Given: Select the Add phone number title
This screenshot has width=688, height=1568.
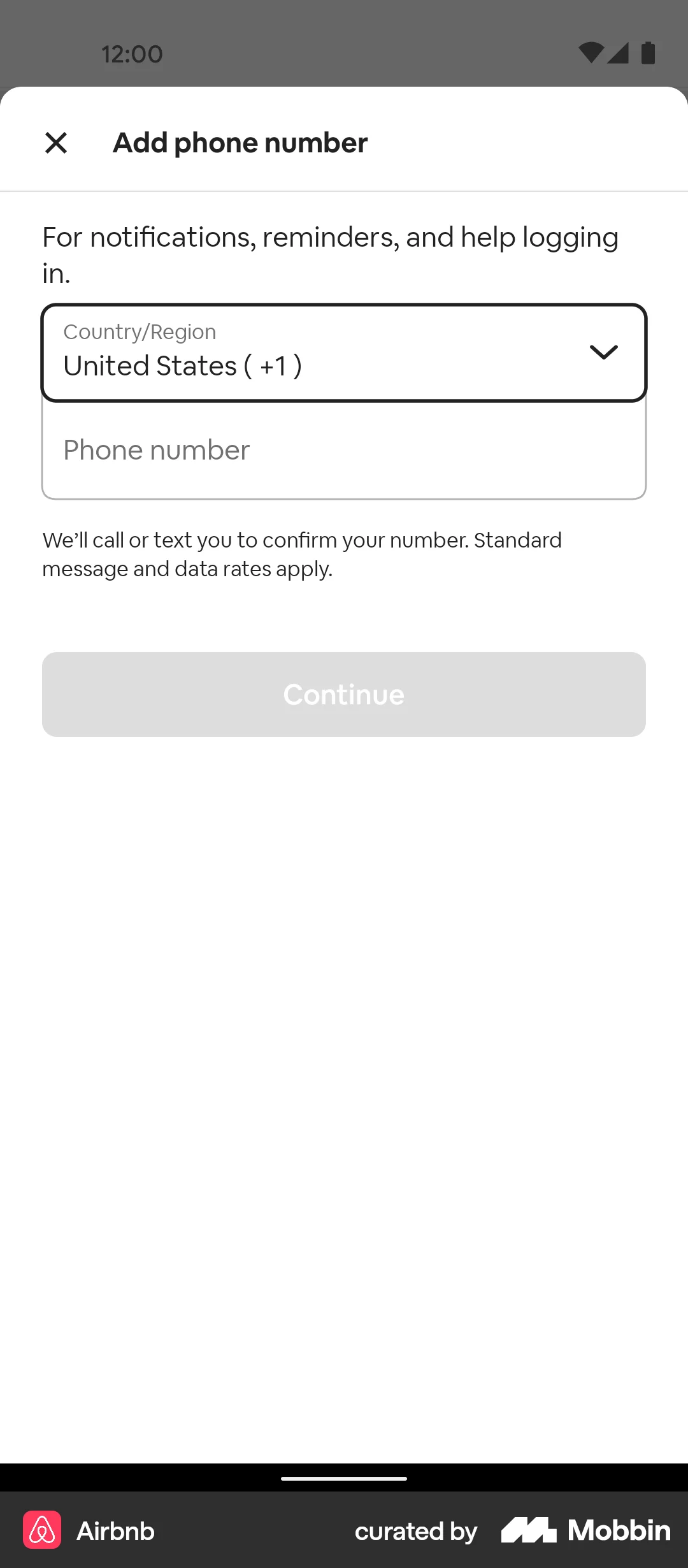Looking at the screenshot, I should pos(240,142).
